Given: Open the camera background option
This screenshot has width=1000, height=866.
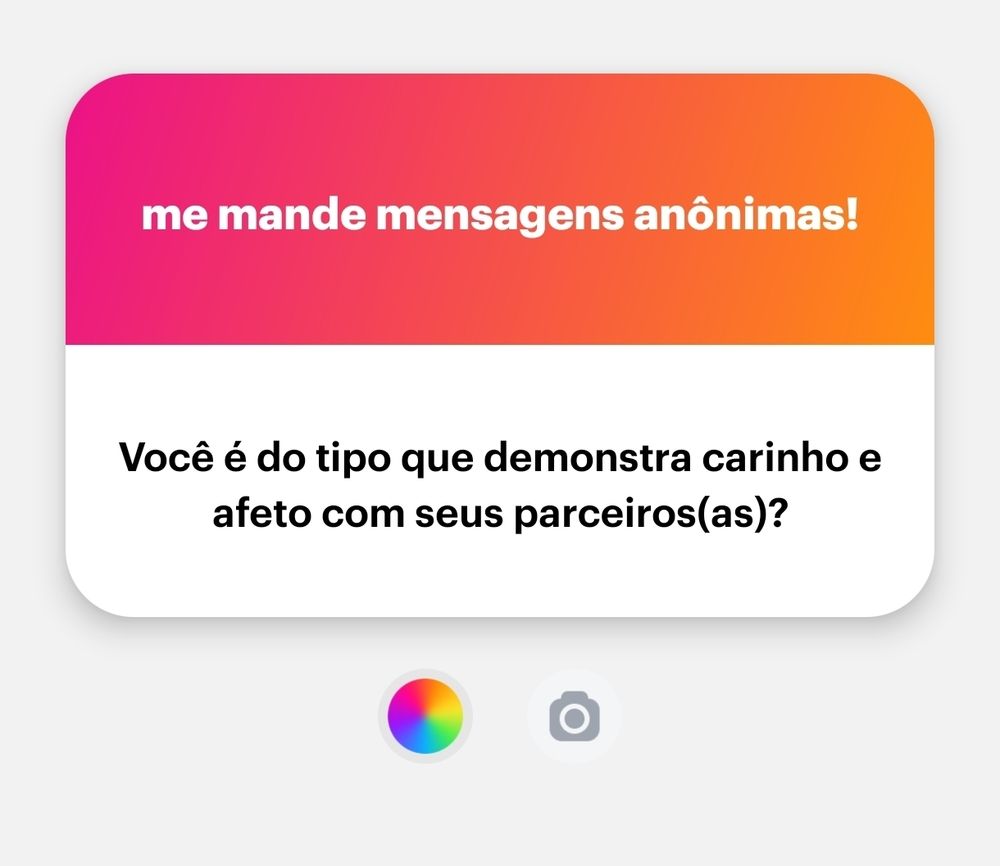Looking at the screenshot, I should point(574,716).
